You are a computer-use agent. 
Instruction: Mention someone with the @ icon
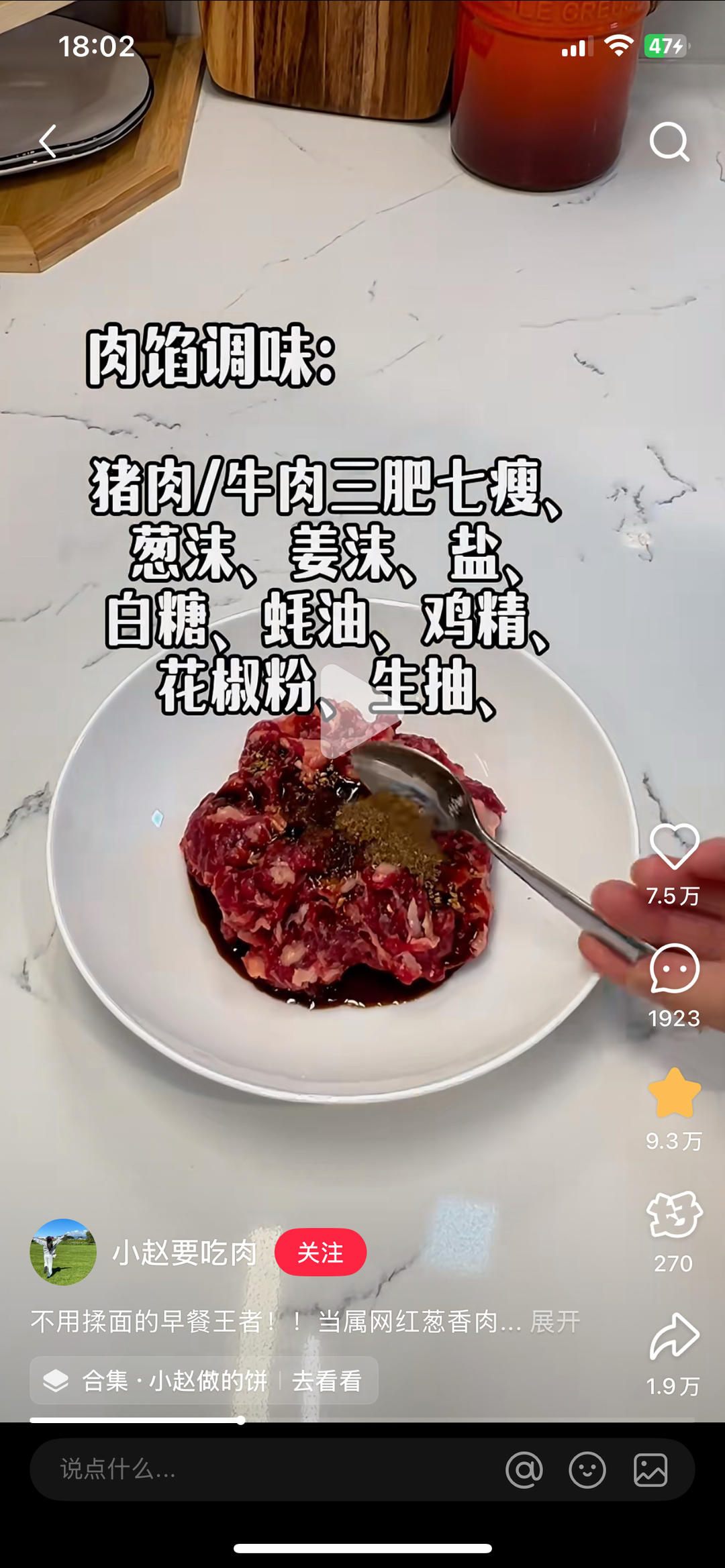click(x=524, y=1470)
